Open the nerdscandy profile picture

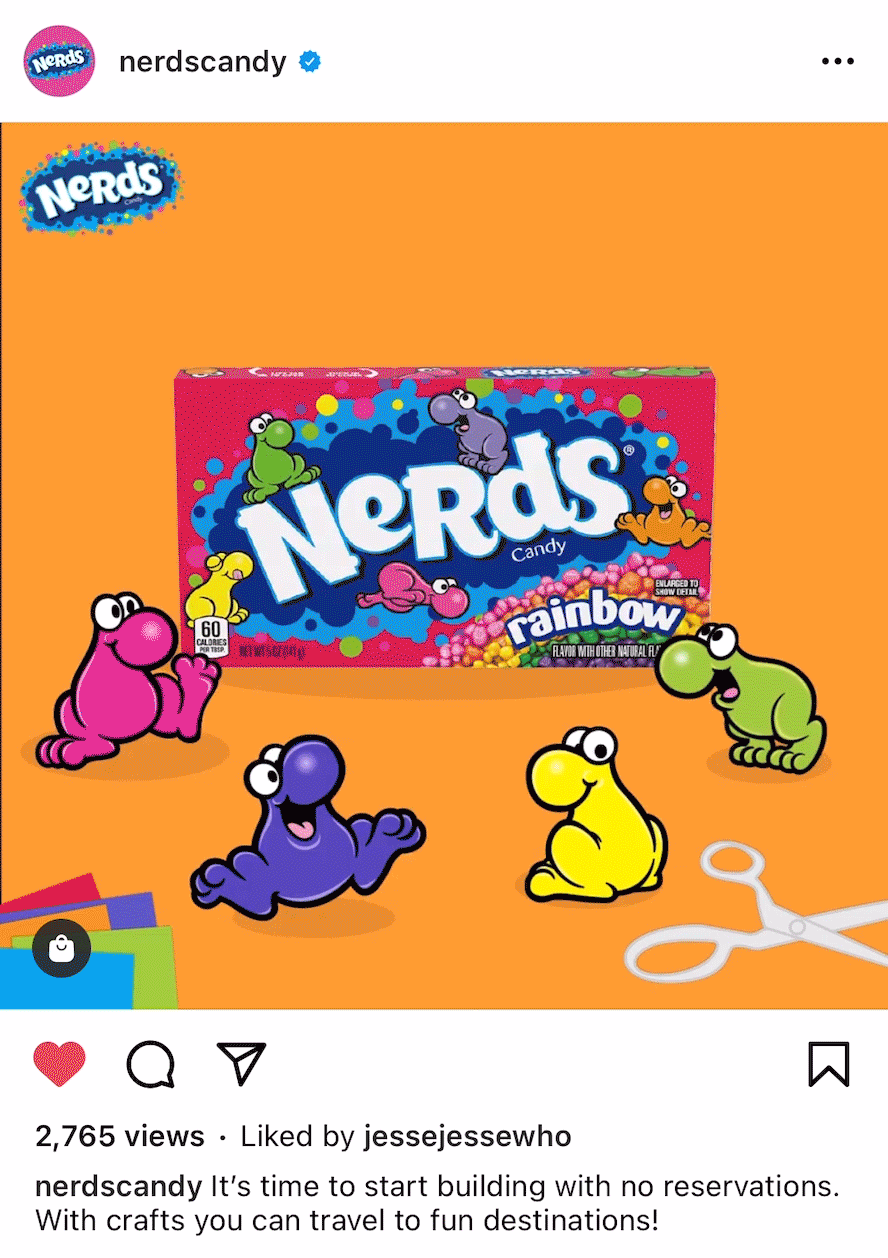coord(59,62)
